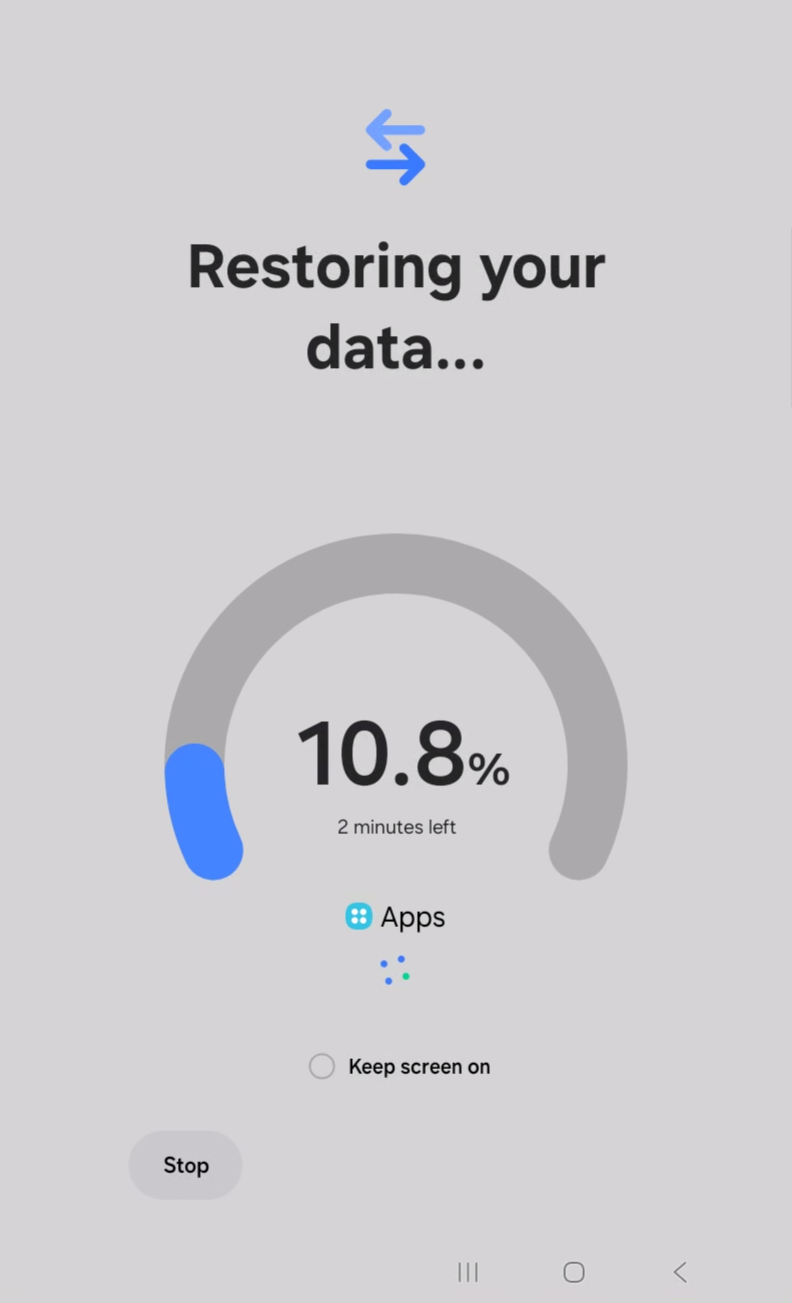Screen dimensions: 792x1303
Task: Enable the Keep screen on option
Action: tap(322, 1066)
